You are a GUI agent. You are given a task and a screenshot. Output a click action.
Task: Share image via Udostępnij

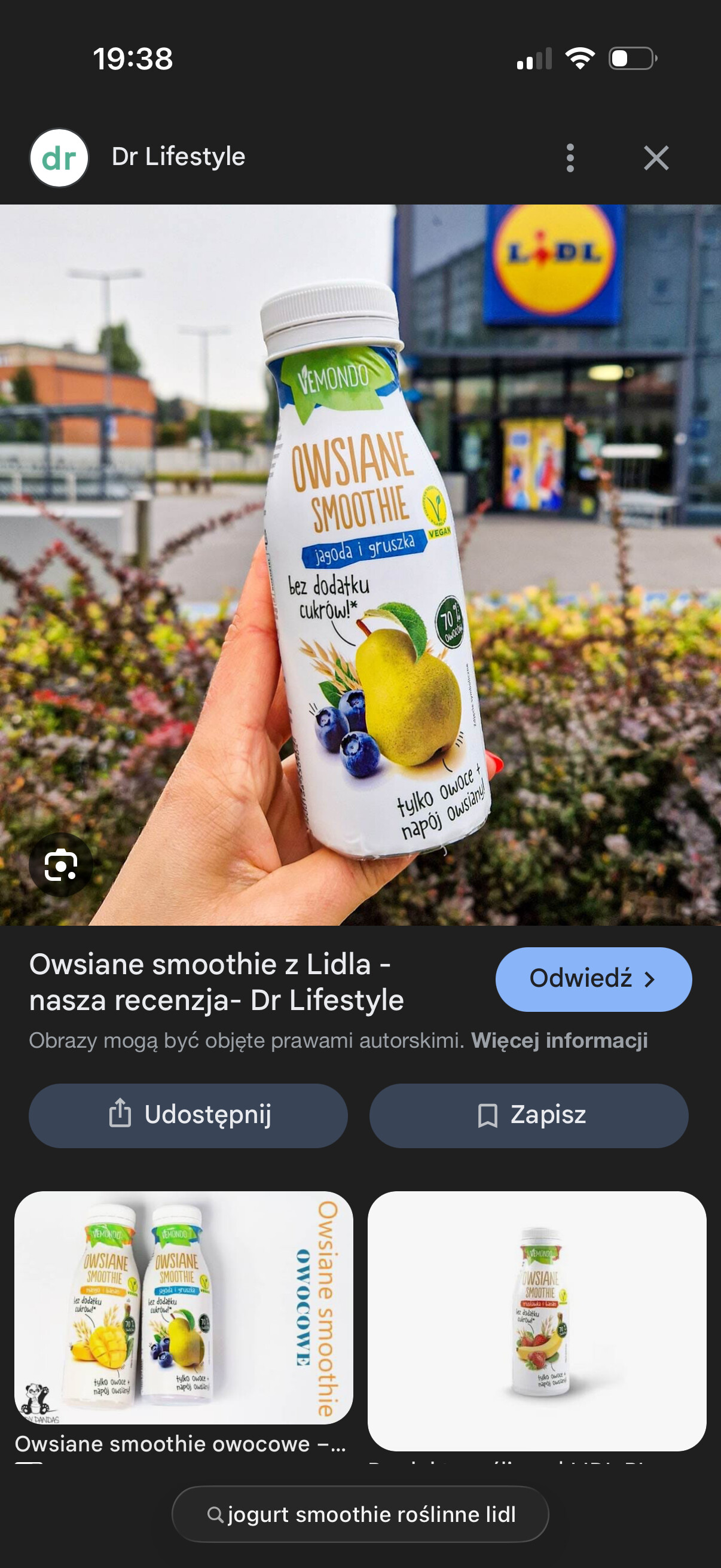(x=188, y=1115)
